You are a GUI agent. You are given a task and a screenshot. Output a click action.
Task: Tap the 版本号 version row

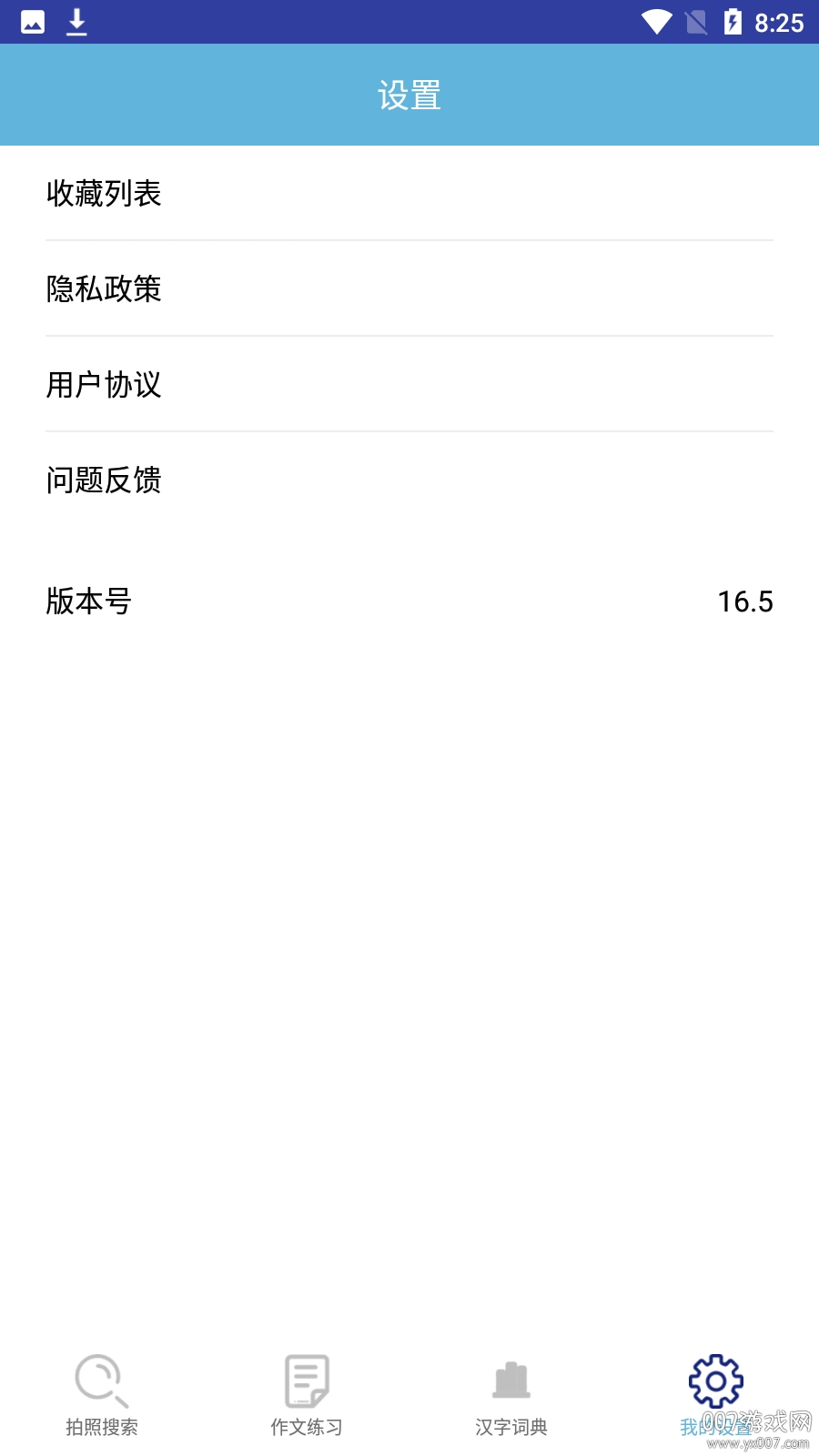click(x=88, y=602)
